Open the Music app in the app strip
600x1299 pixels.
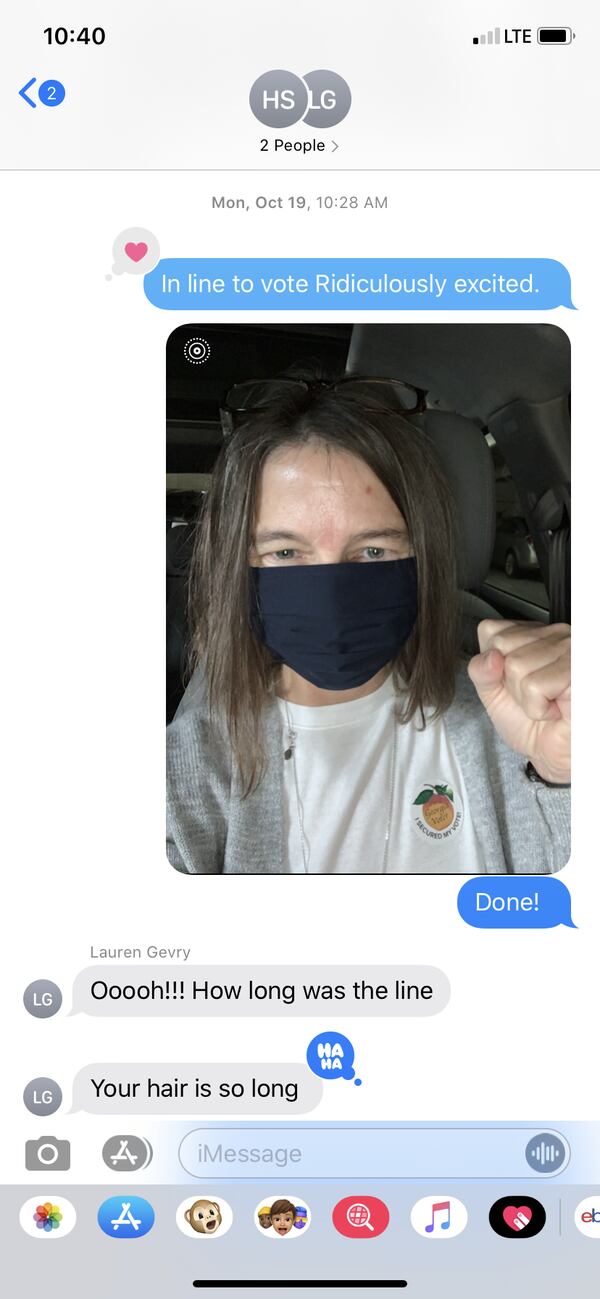(438, 1217)
